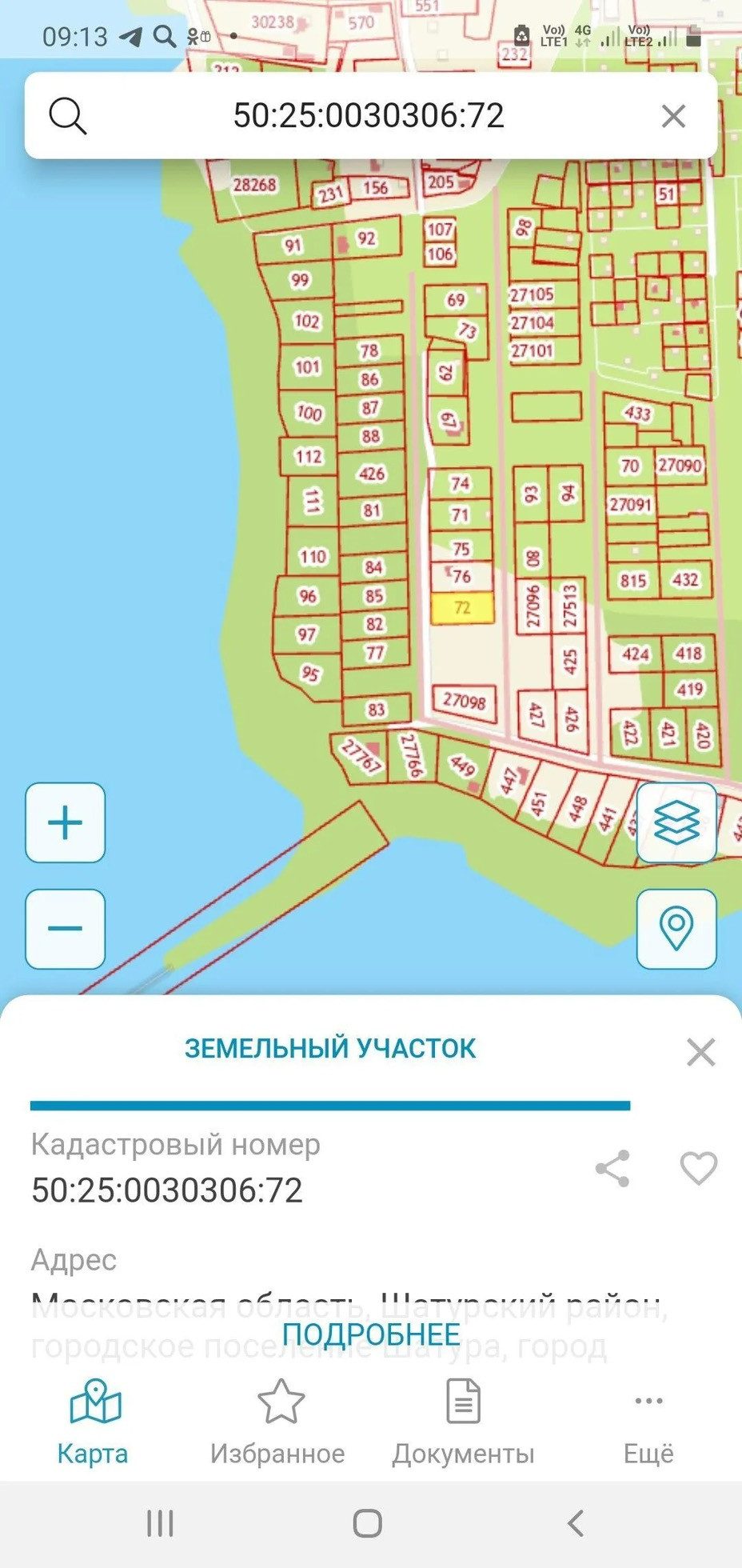Share this land plot

pyautogui.click(x=612, y=1169)
